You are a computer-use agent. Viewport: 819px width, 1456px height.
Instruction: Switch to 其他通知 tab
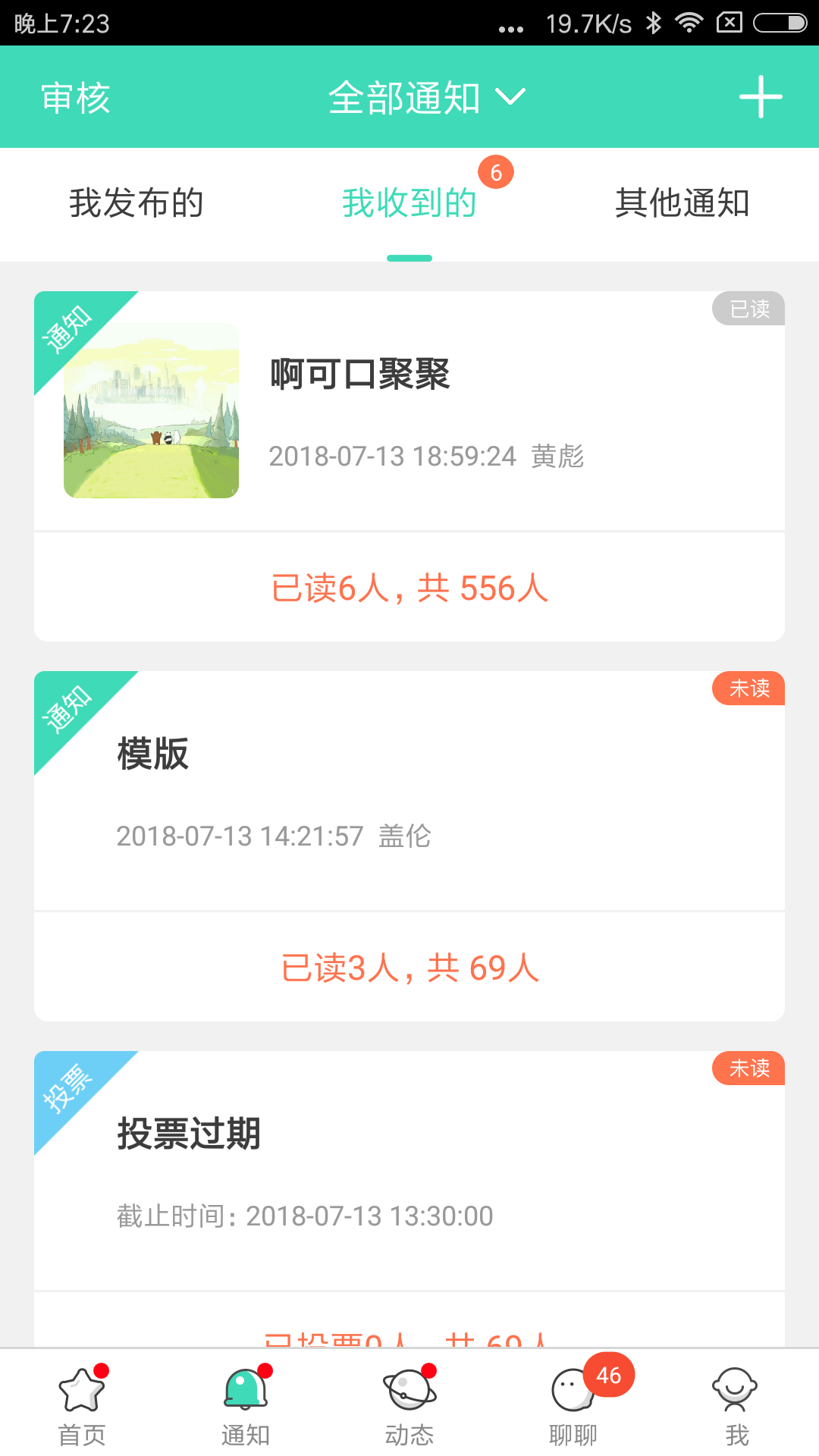coord(682,203)
